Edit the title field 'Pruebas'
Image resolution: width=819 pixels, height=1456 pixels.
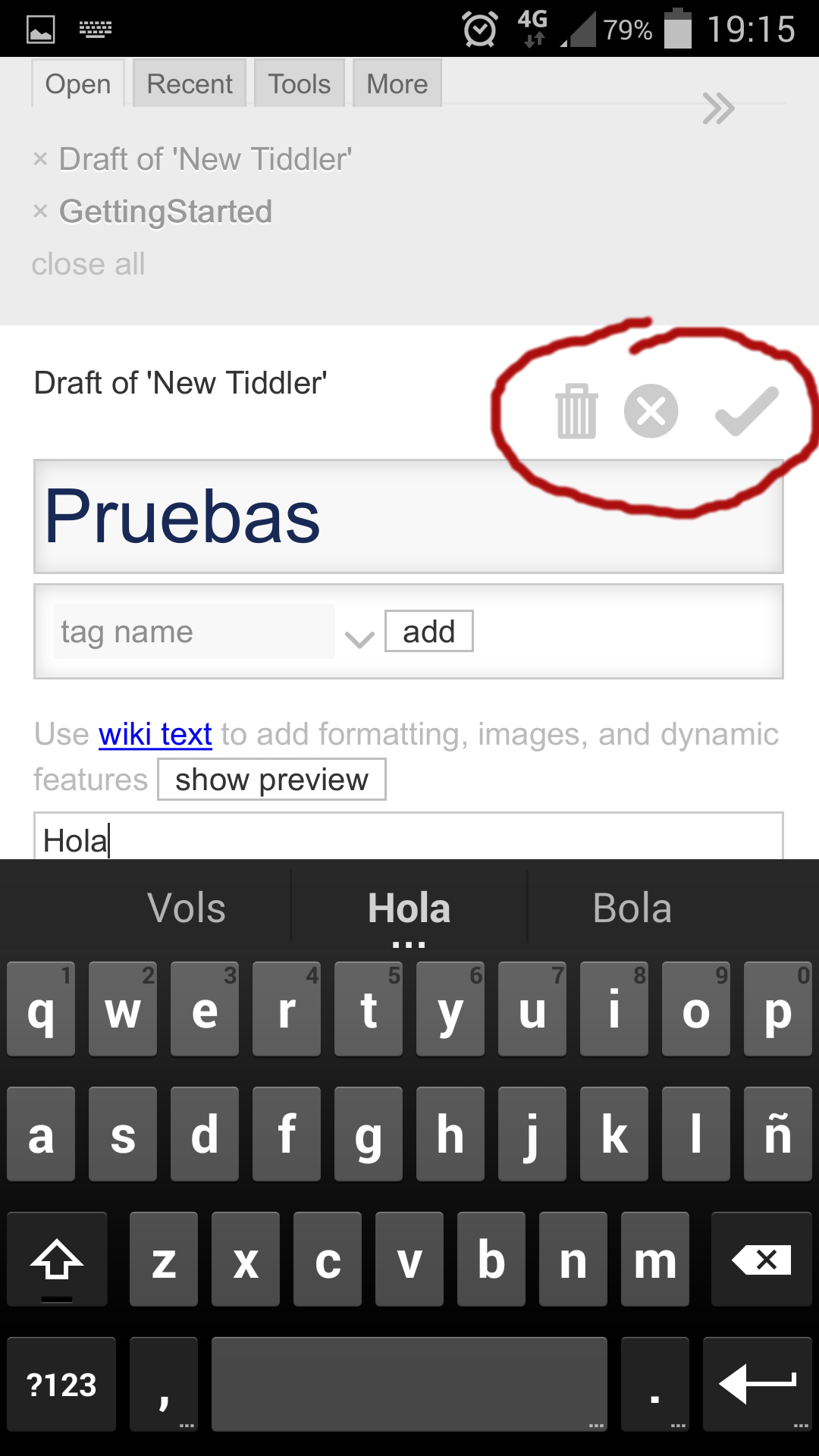click(408, 516)
